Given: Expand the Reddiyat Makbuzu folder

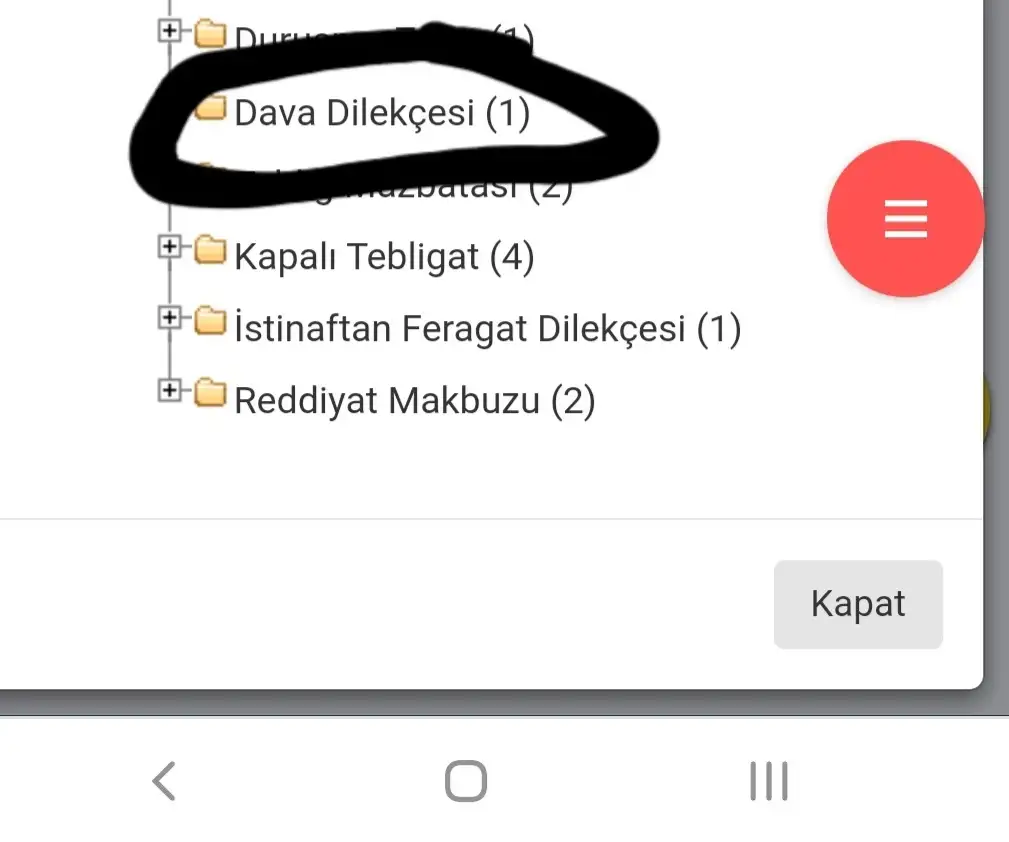Looking at the screenshot, I should coord(169,391).
